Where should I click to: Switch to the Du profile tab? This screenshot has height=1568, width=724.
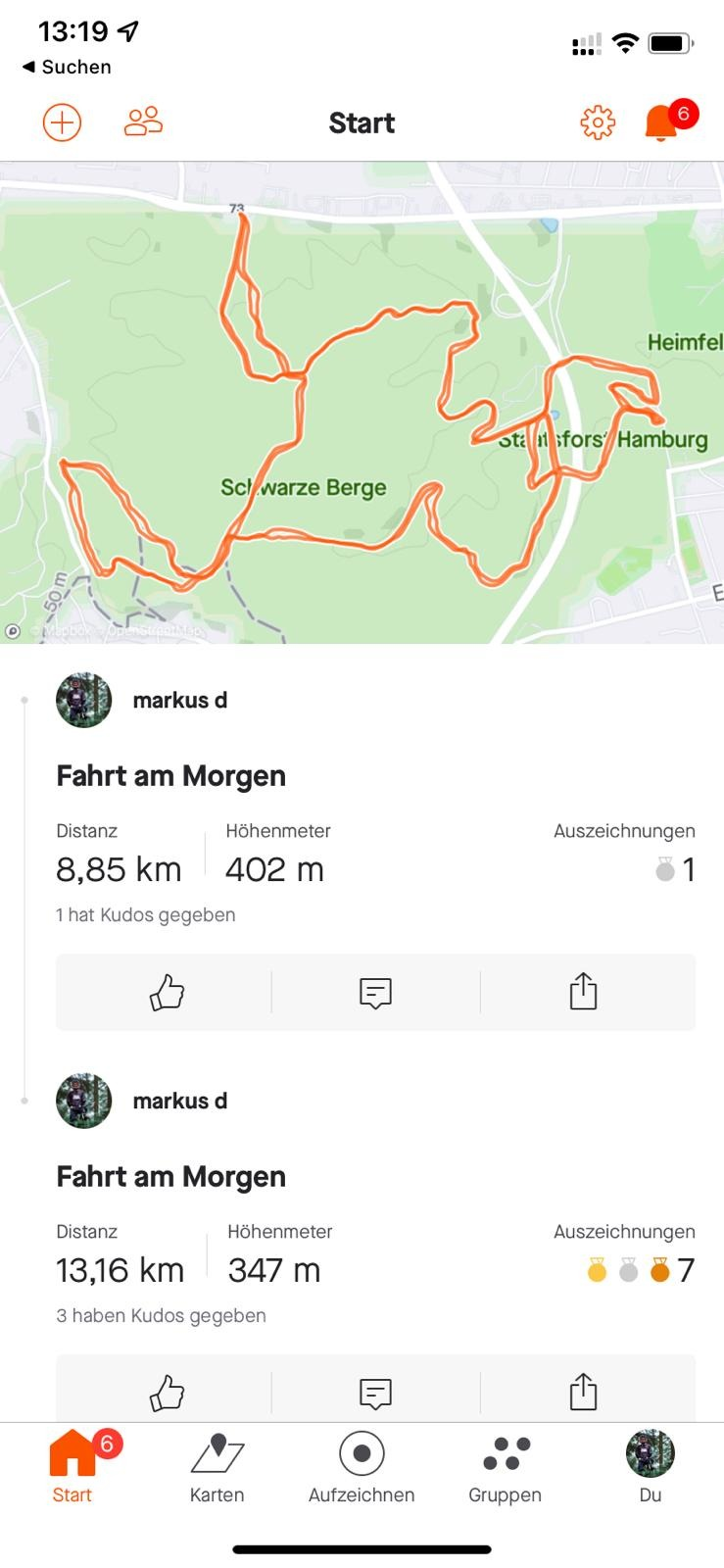coord(651,1467)
